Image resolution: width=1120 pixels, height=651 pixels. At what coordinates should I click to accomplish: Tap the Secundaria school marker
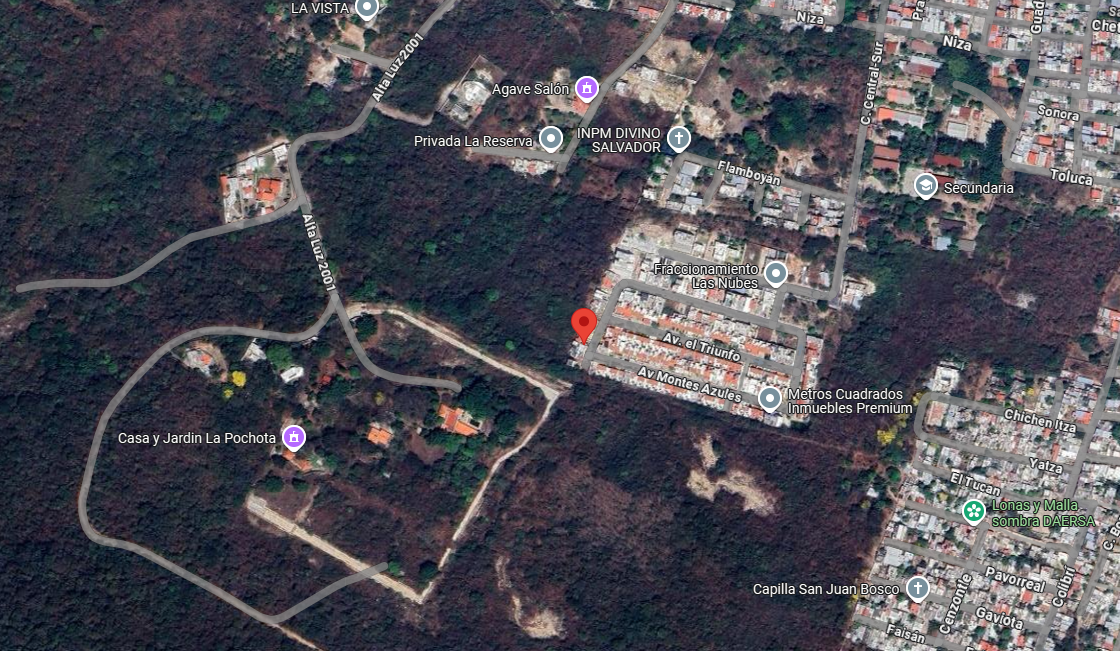[x=926, y=187]
